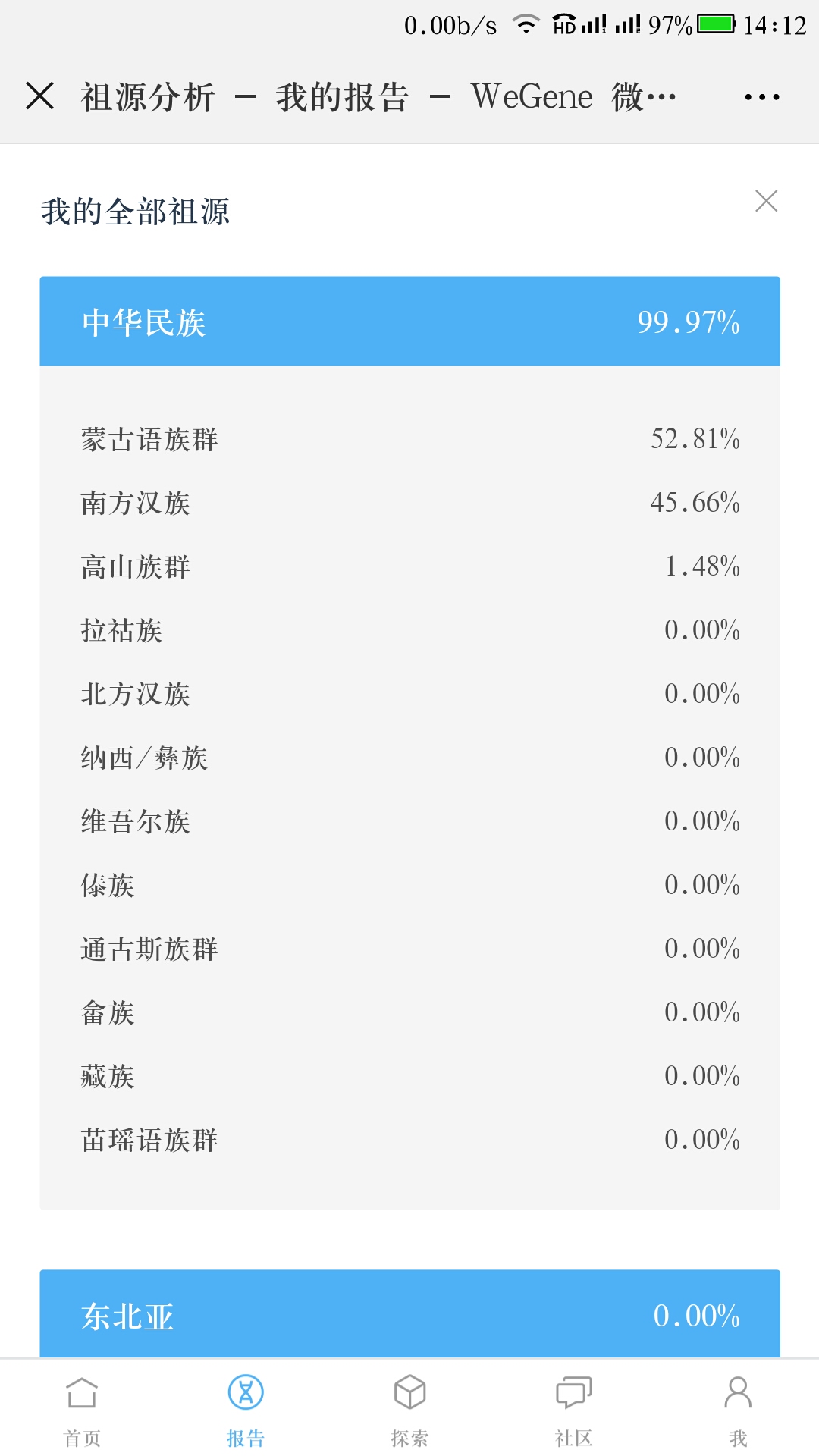Close the WeGene webview page

[40, 96]
